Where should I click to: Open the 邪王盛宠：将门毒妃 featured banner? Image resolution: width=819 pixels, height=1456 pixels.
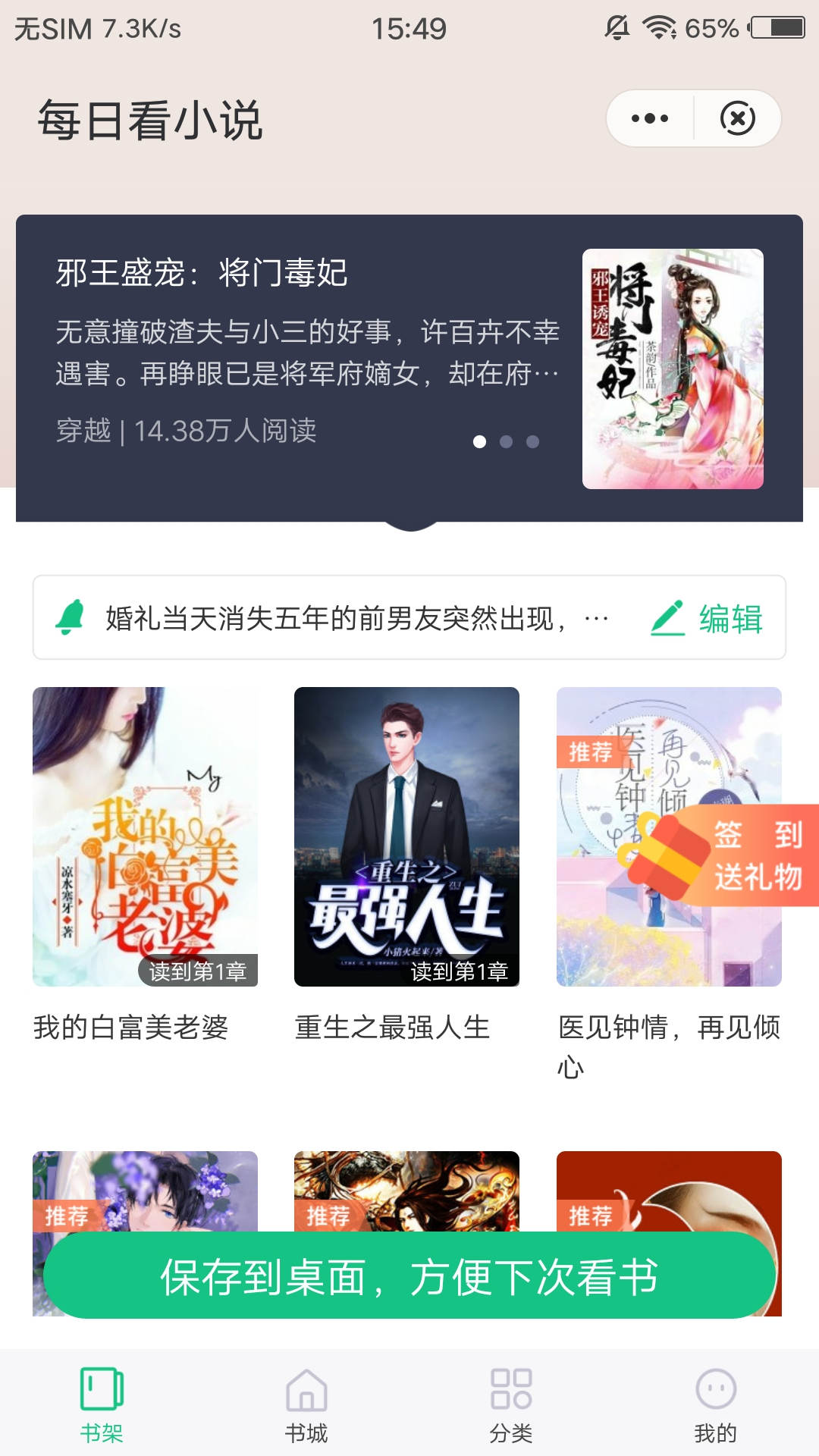pos(409,356)
